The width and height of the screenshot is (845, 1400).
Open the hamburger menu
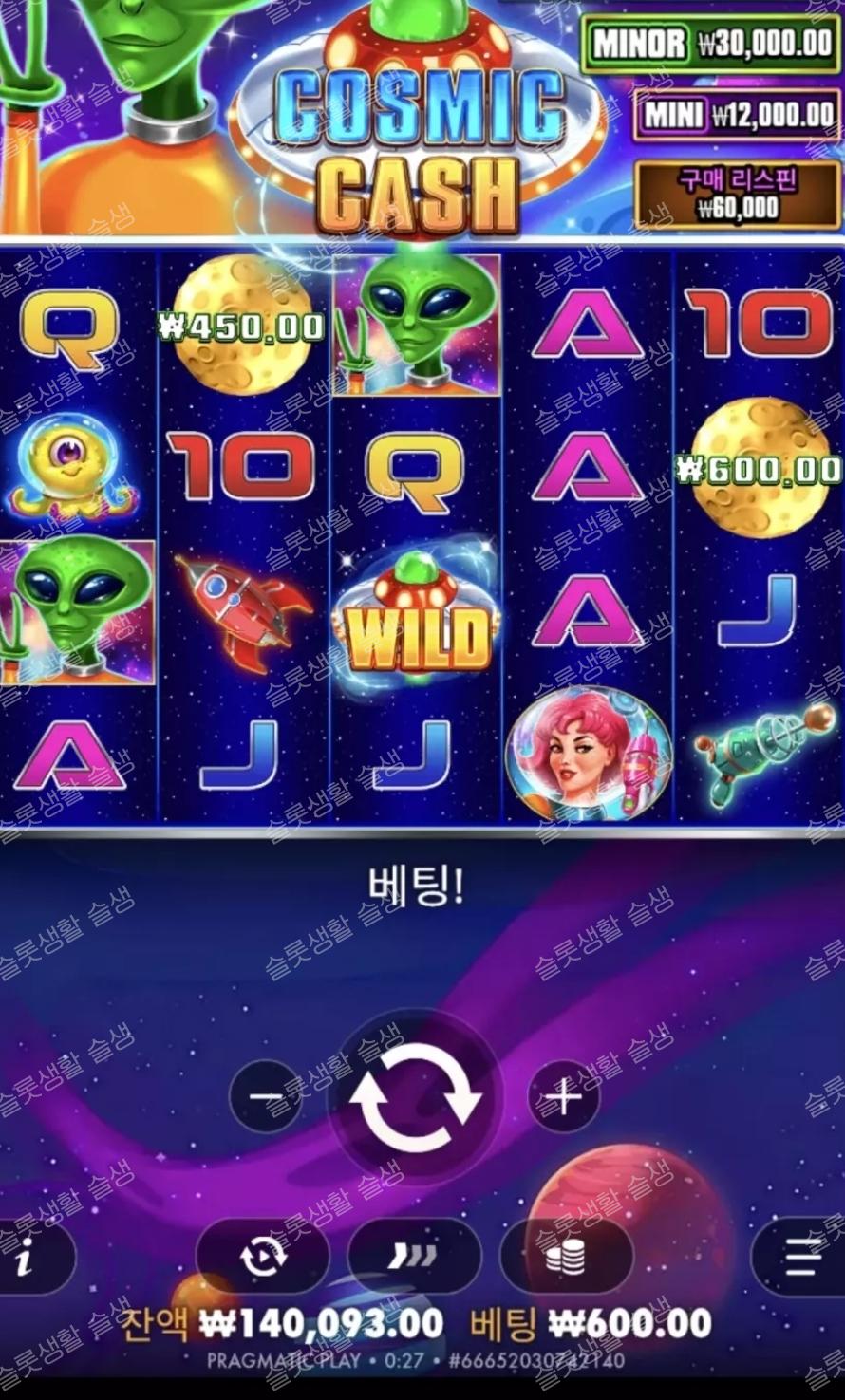[802, 1258]
